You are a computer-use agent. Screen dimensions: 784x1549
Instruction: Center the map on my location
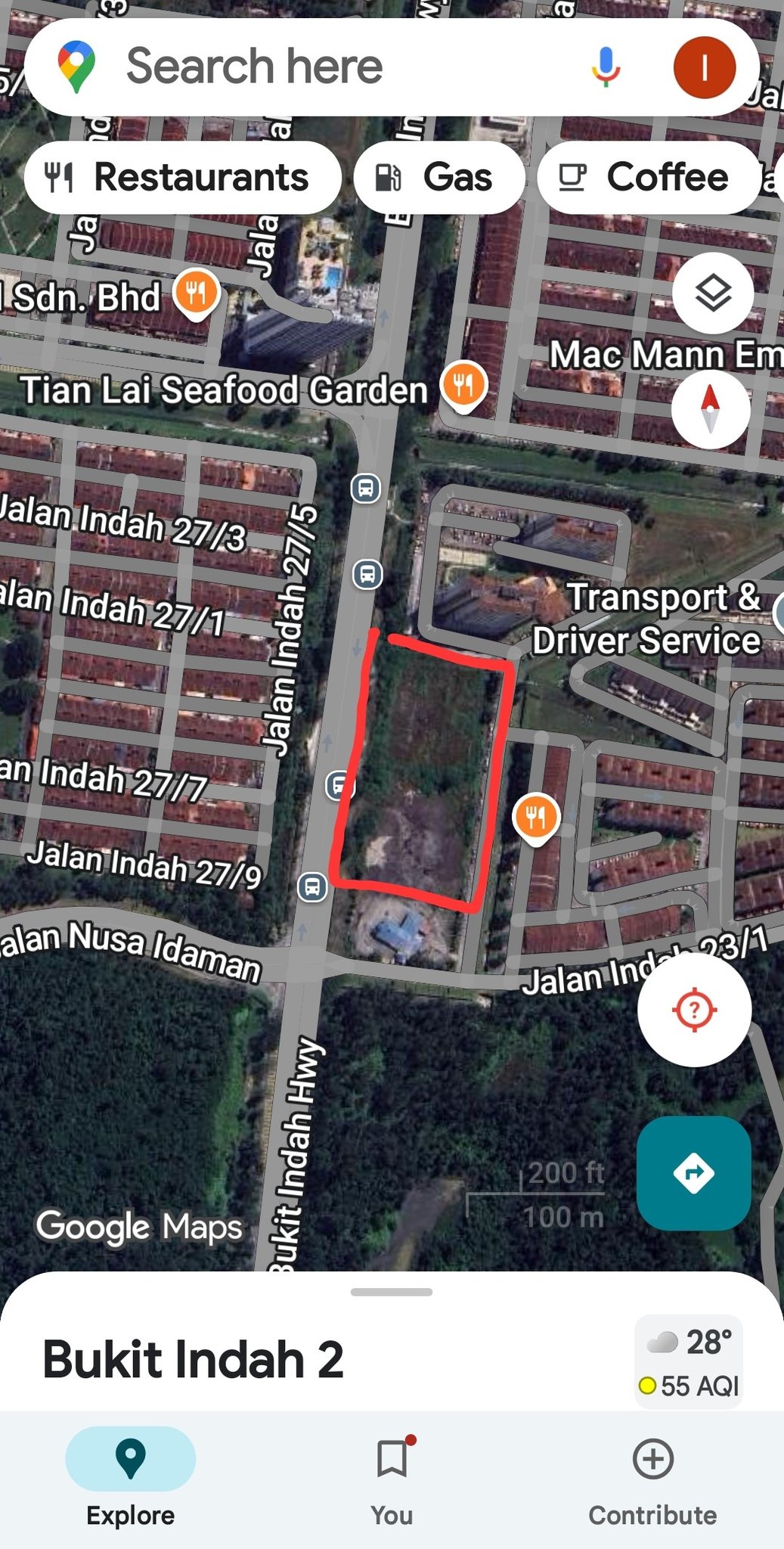694,1010
